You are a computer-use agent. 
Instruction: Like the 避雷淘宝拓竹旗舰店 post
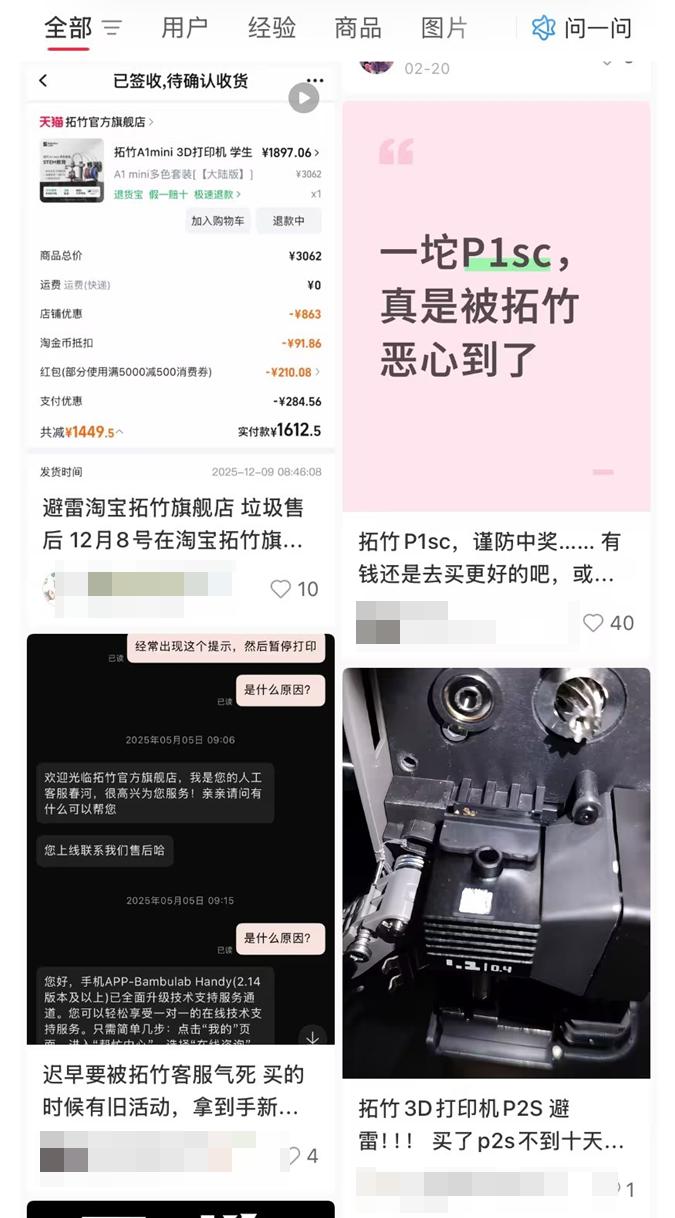click(x=281, y=589)
